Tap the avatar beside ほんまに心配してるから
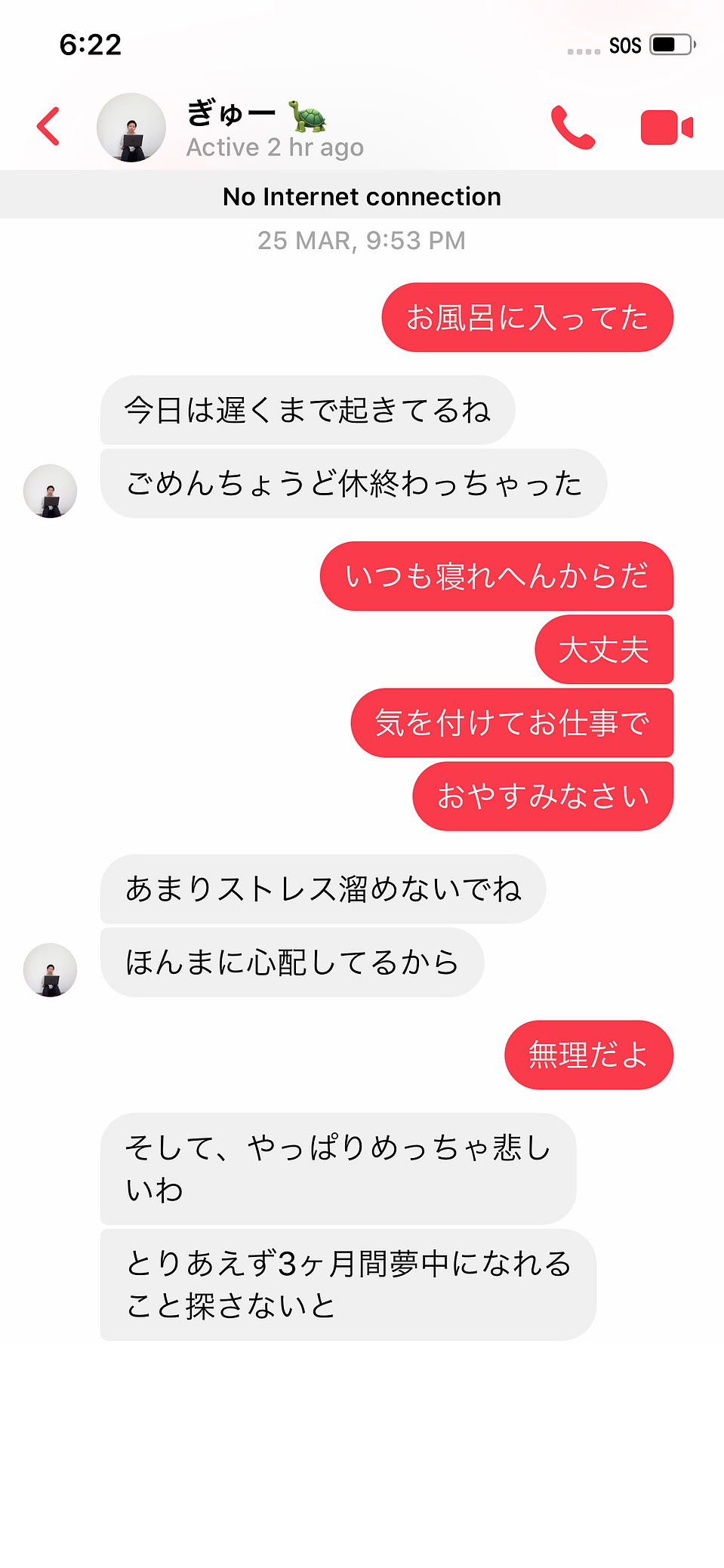724x1568 pixels. click(x=50, y=969)
